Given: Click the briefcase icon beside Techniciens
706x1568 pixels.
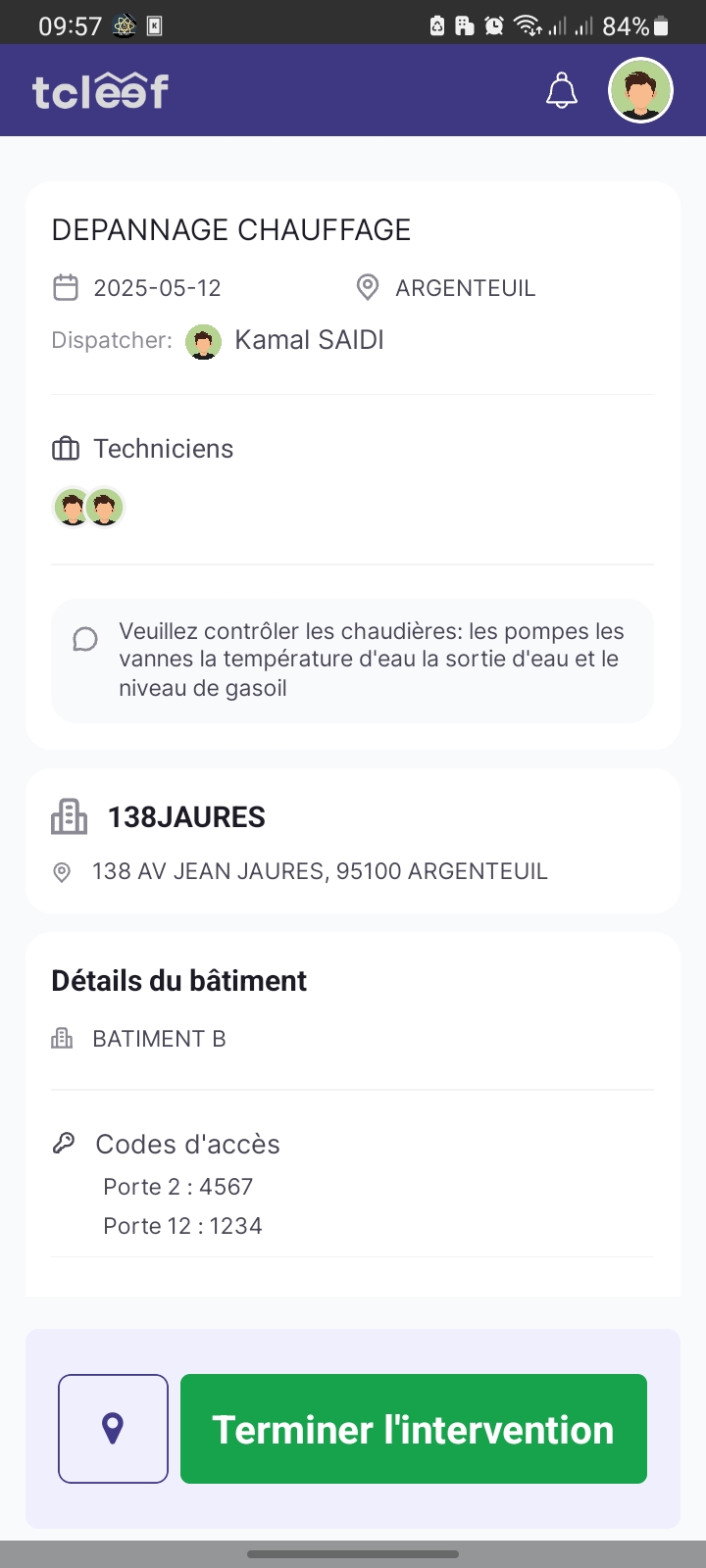Looking at the screenshot, I should (65, 448).
